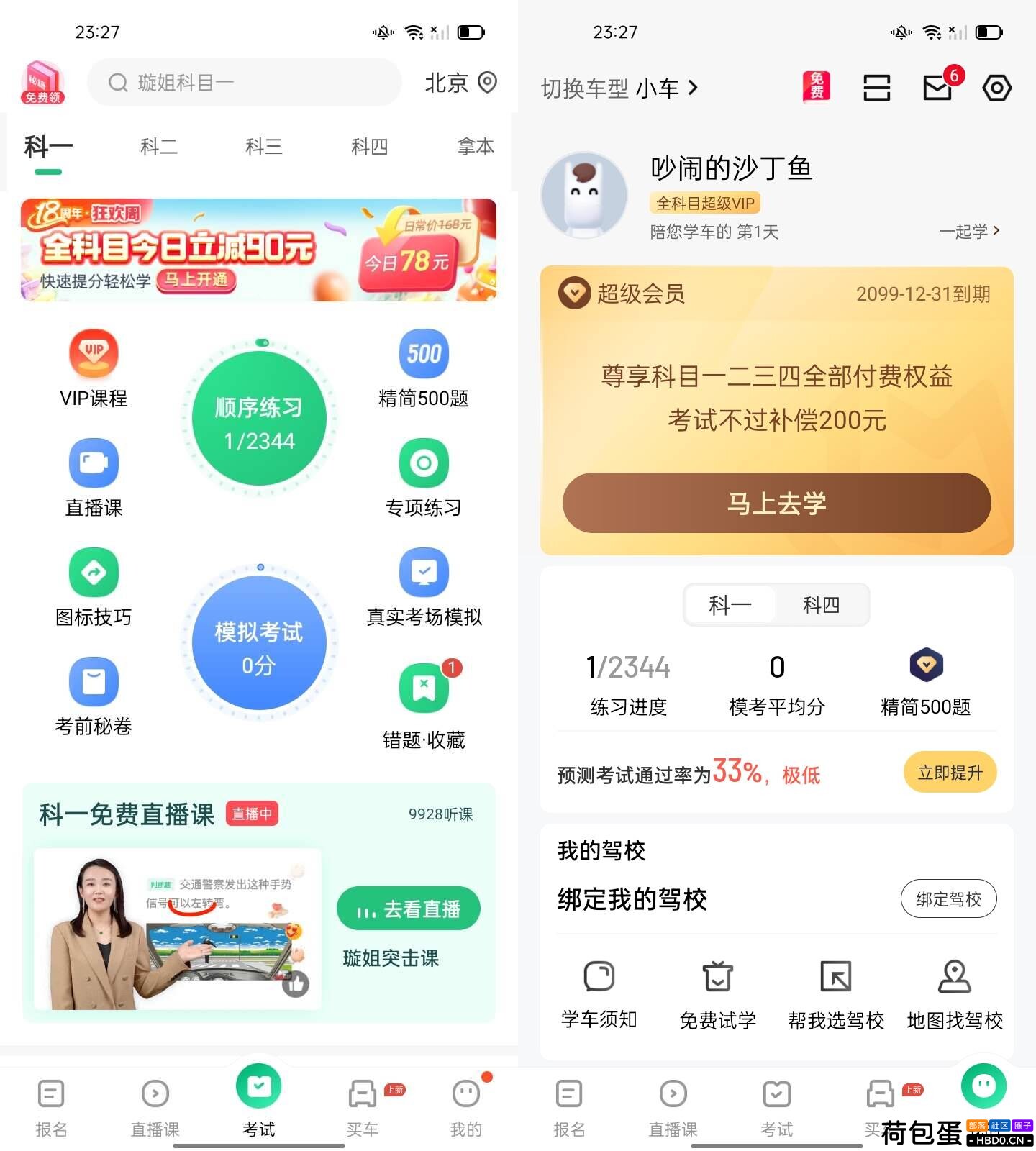Tap 去看直播 to watch the live class
This screenshot has width=1036, height=1151.
(408, 909)
